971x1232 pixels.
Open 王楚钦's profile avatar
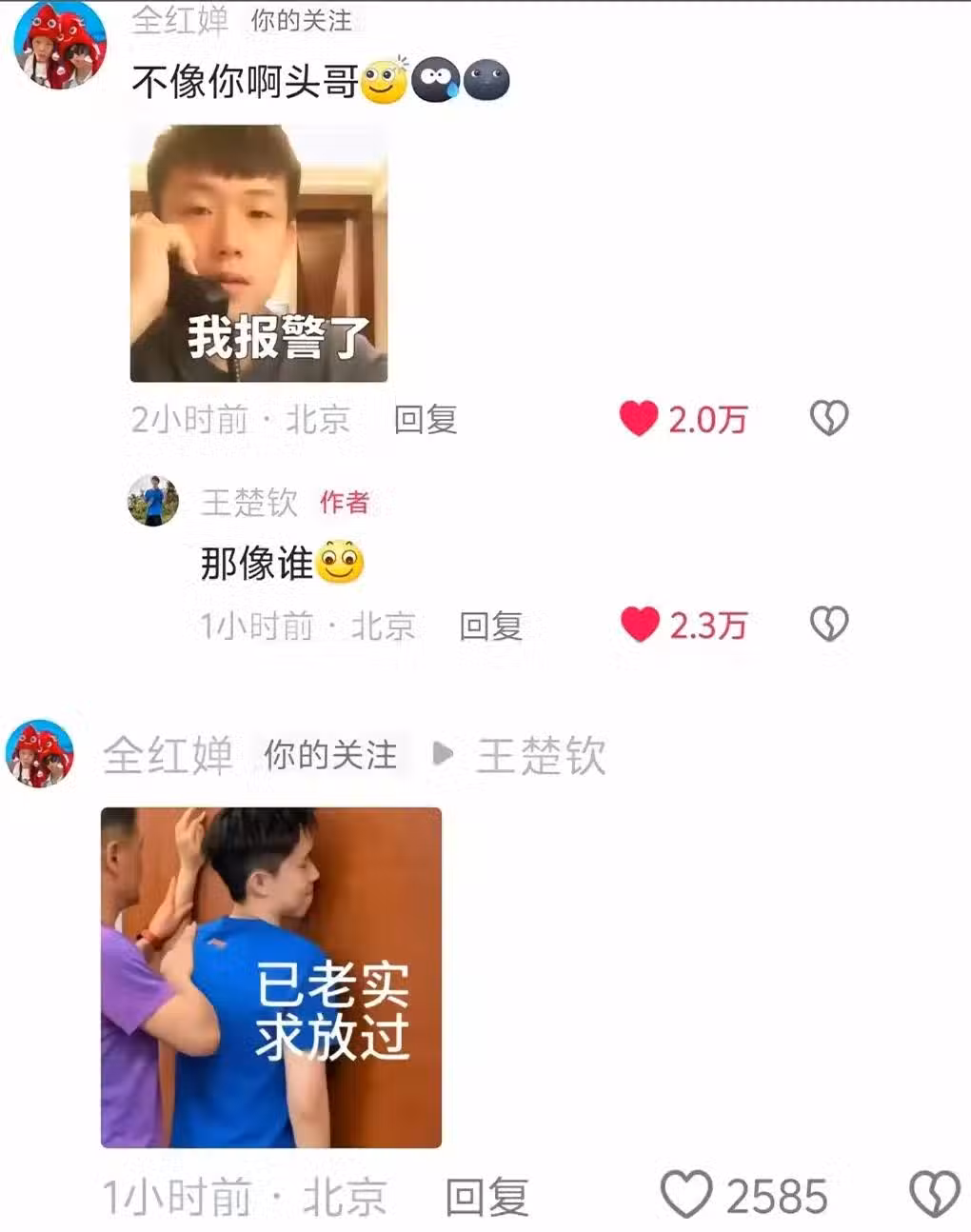(x=153, y=501)
